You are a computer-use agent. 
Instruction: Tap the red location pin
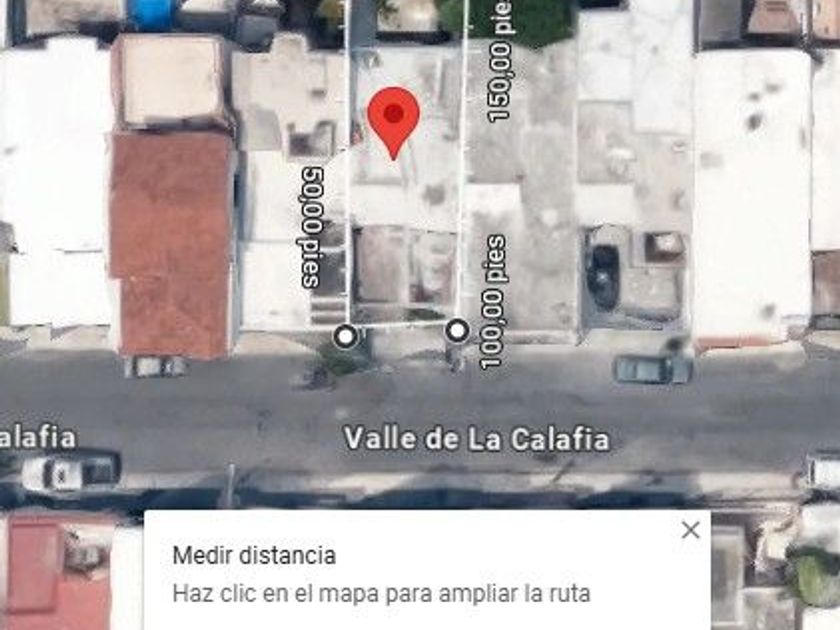coord(393,117)
